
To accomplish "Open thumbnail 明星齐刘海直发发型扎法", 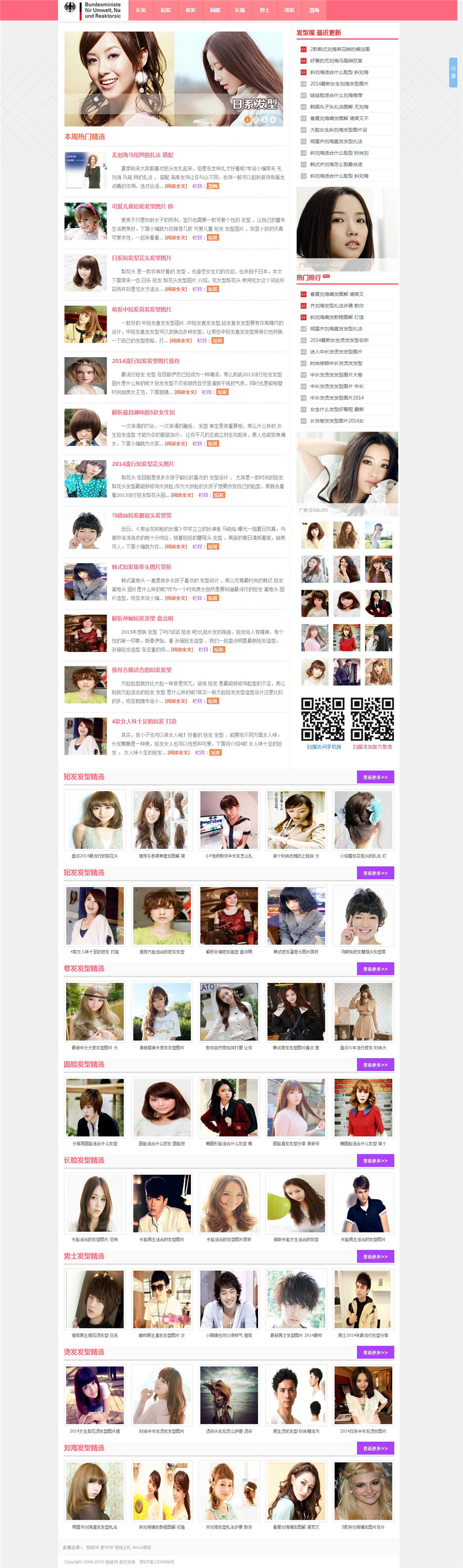I will click(95, 1491).
